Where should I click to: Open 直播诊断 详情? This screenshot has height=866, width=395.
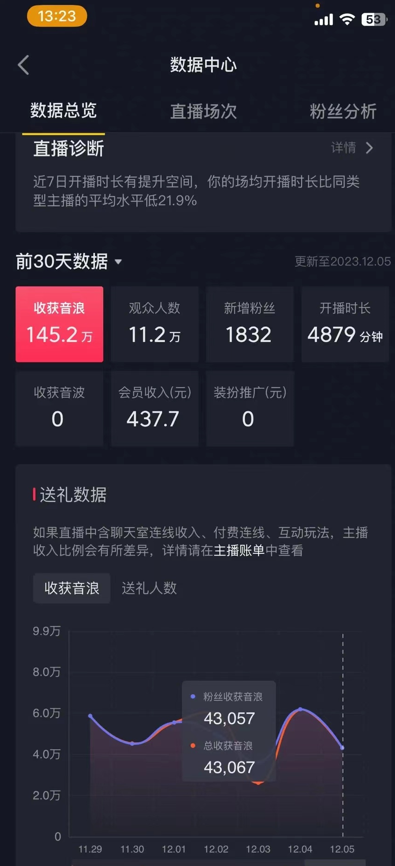(352, 148)
